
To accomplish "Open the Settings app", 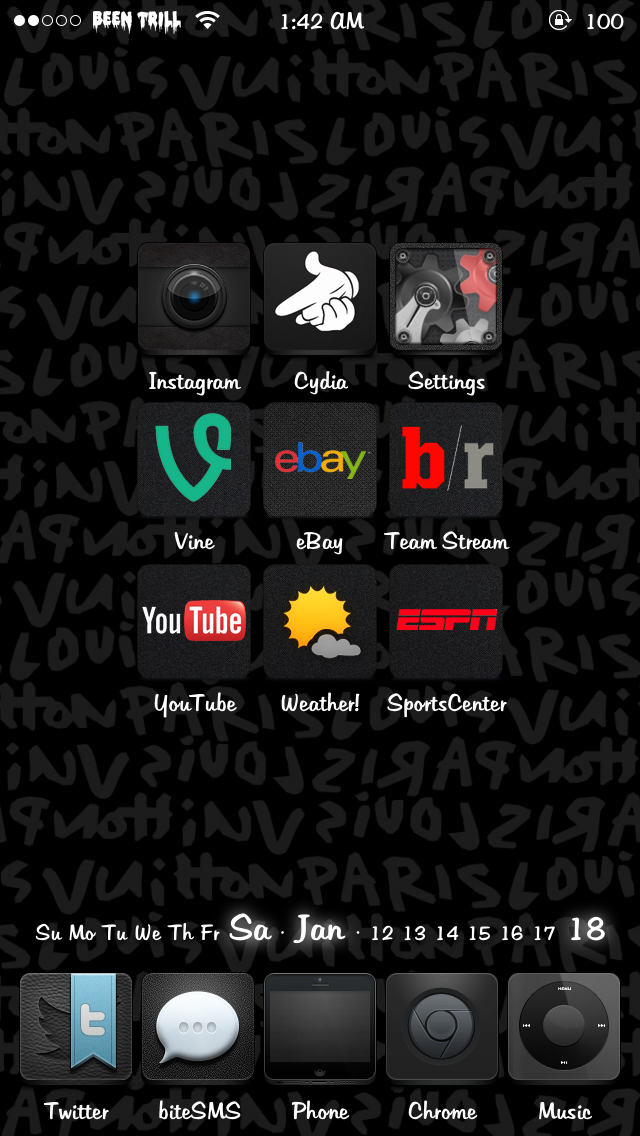I will 446,299.
